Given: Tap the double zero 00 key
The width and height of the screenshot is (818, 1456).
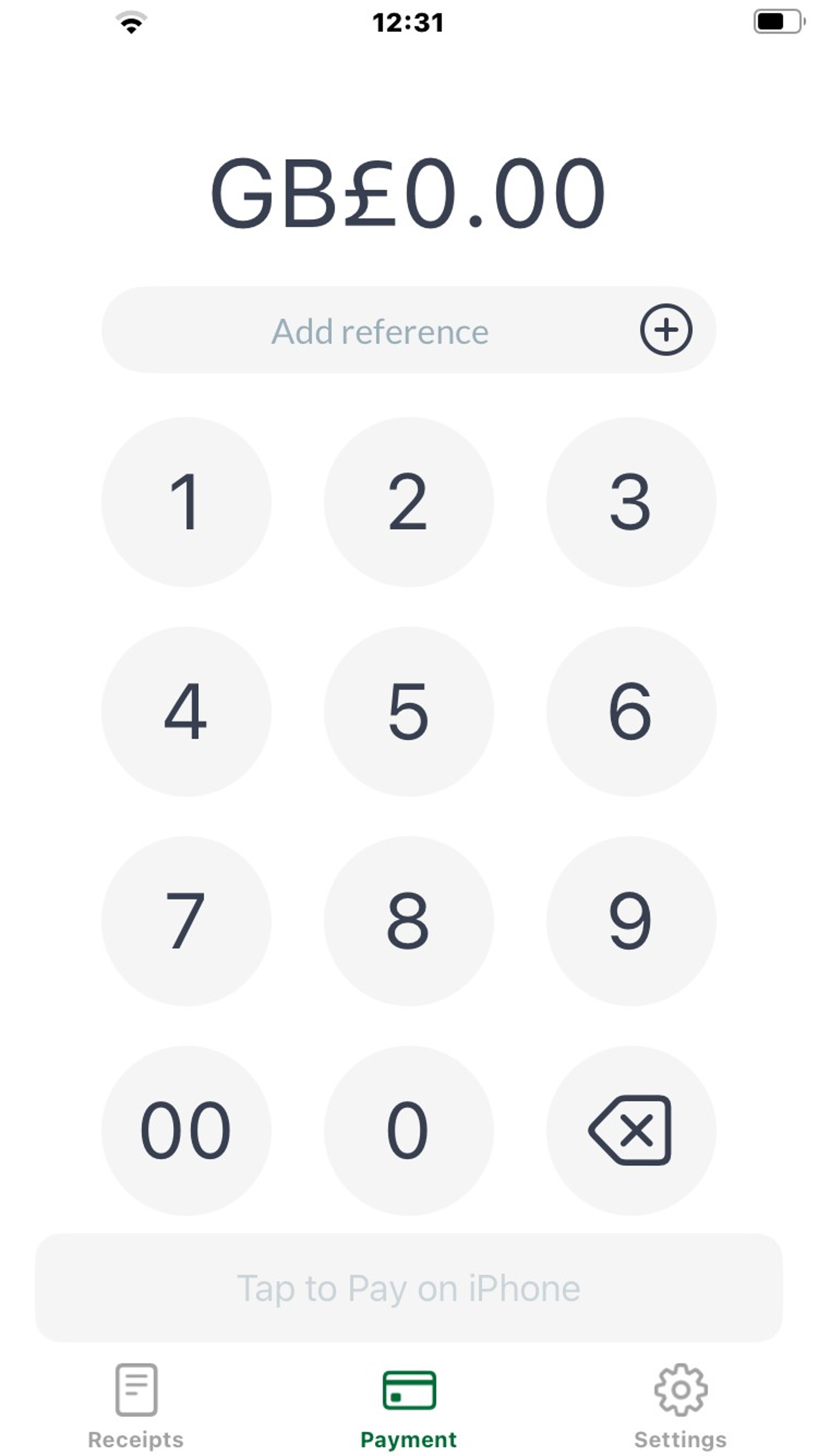Looking at the screenshot, I should pyautogui.click(x=186, y=1131).
